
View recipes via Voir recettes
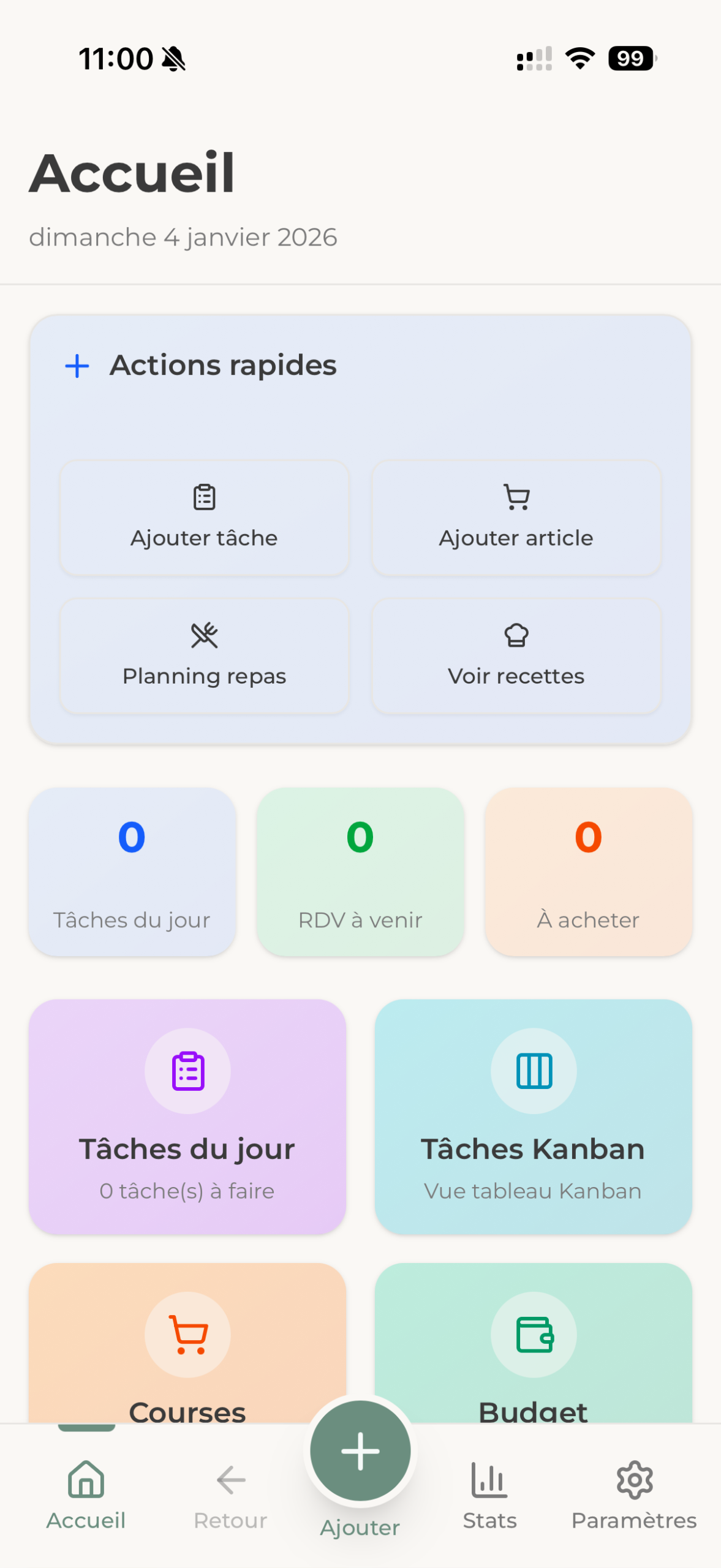pos(516,656)
